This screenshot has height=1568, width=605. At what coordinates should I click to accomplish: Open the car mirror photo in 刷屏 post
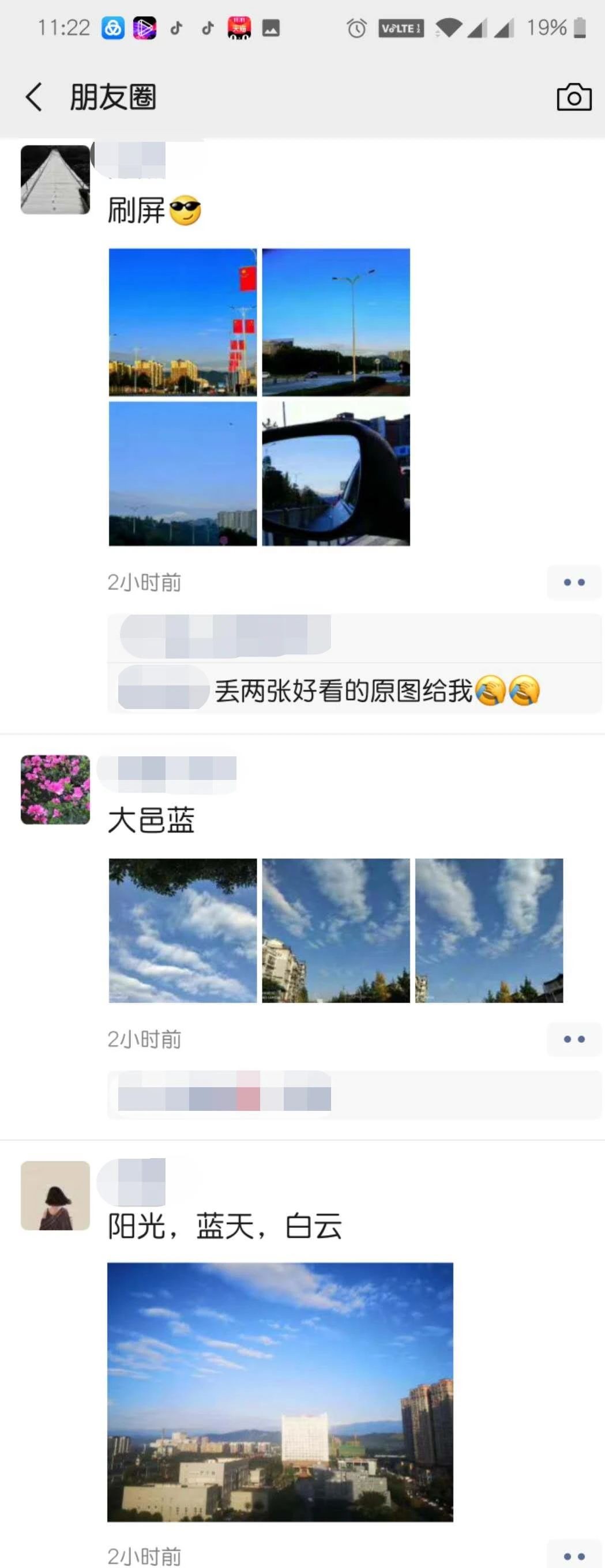click(x=336, y=473)
